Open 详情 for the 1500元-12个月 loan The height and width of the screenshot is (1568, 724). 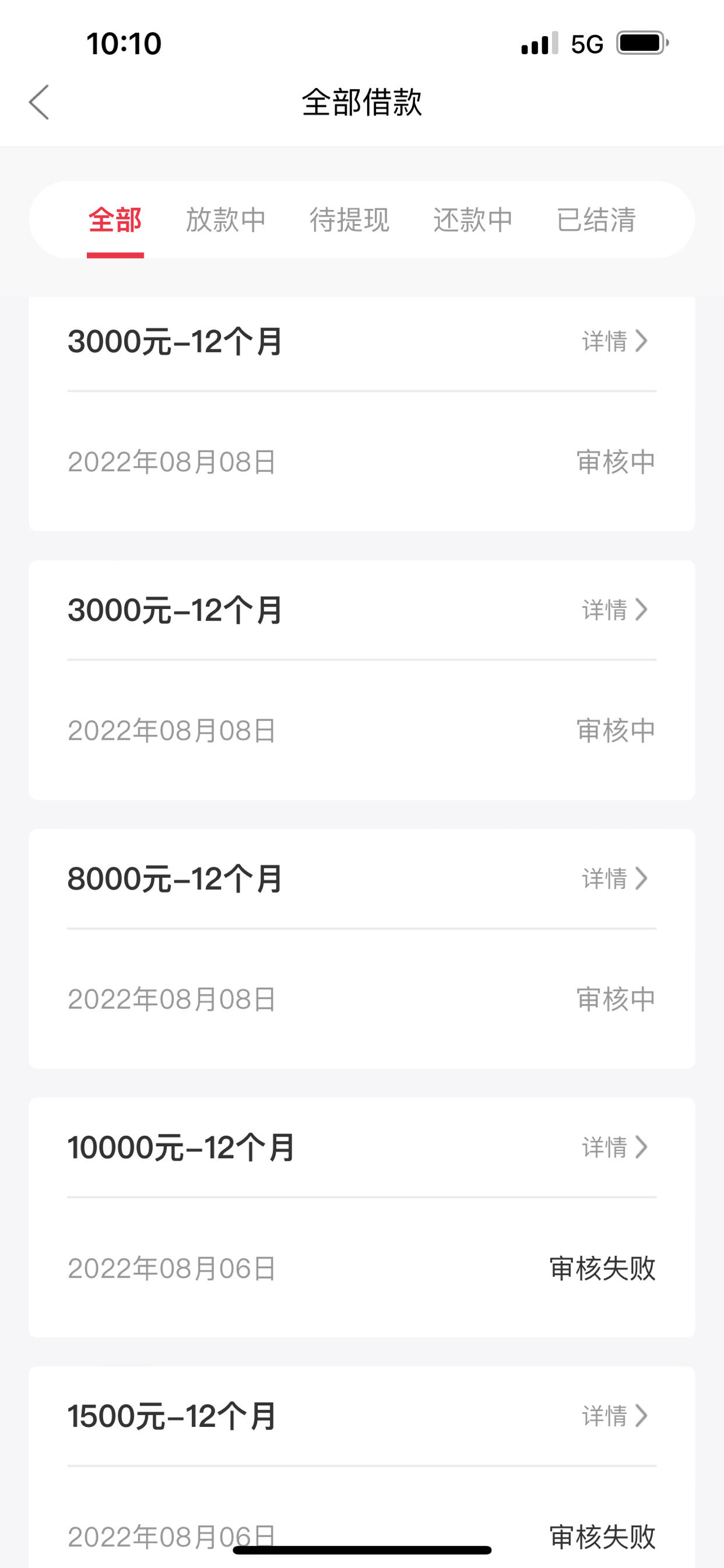coord(615,1416)
